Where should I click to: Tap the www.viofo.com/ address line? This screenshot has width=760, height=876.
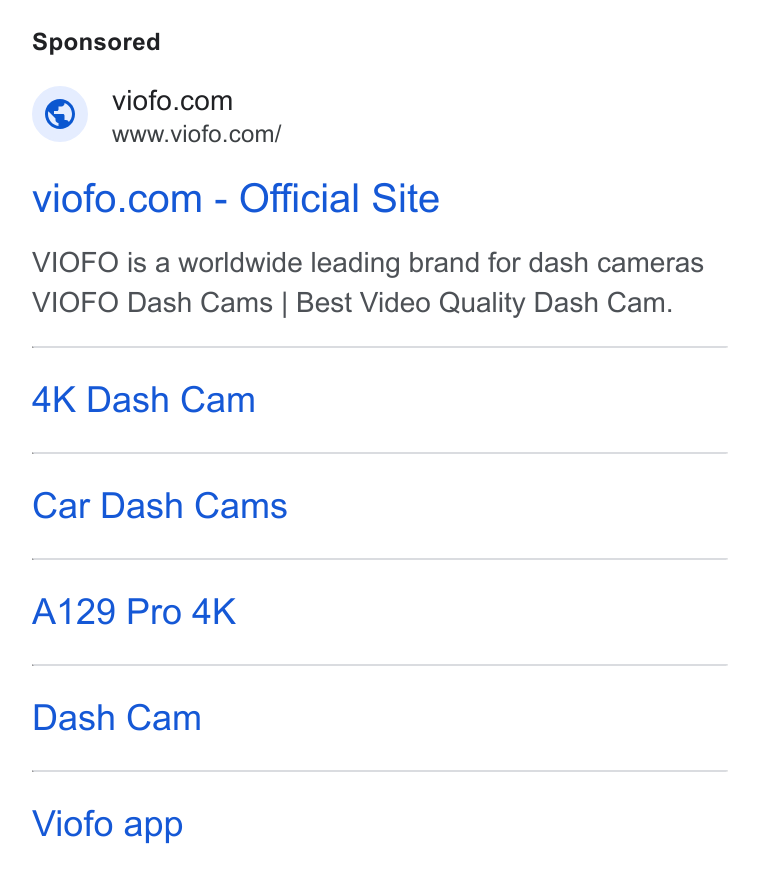pos(197,135)
